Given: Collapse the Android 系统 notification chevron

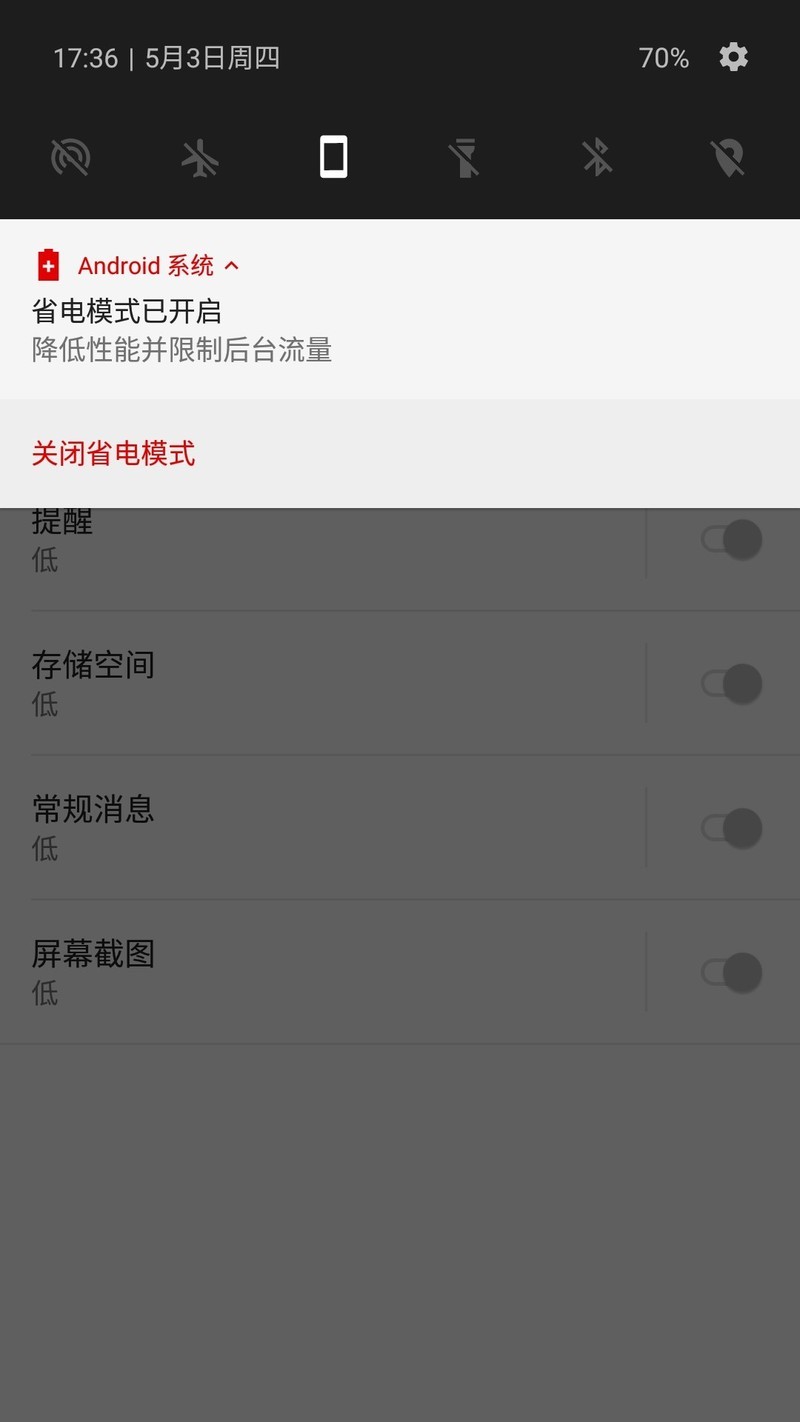Looking at the screenshot, I should [x=232, y=265].
